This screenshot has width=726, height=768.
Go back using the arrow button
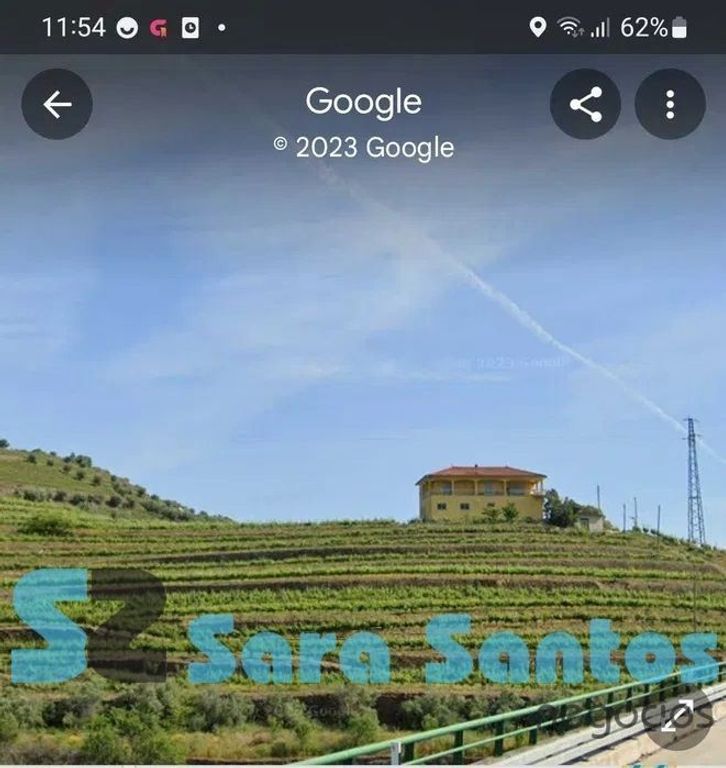click(x=57, y=104)
